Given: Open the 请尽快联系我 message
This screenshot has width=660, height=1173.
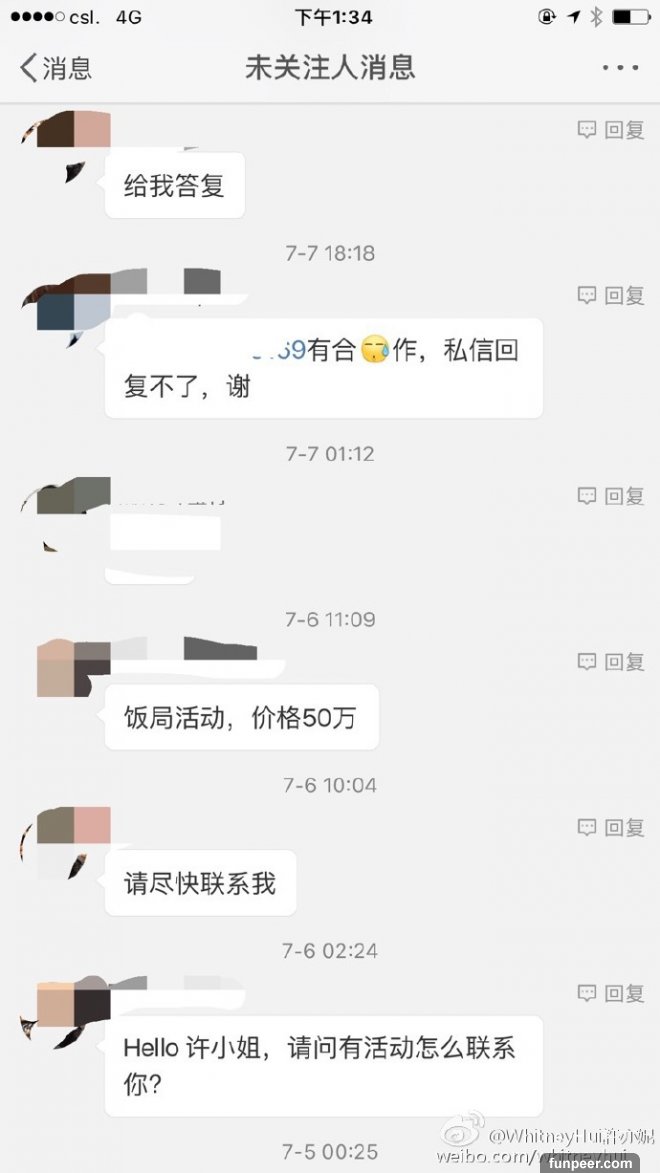Looking at the screenshot, I should pos(200,883).
